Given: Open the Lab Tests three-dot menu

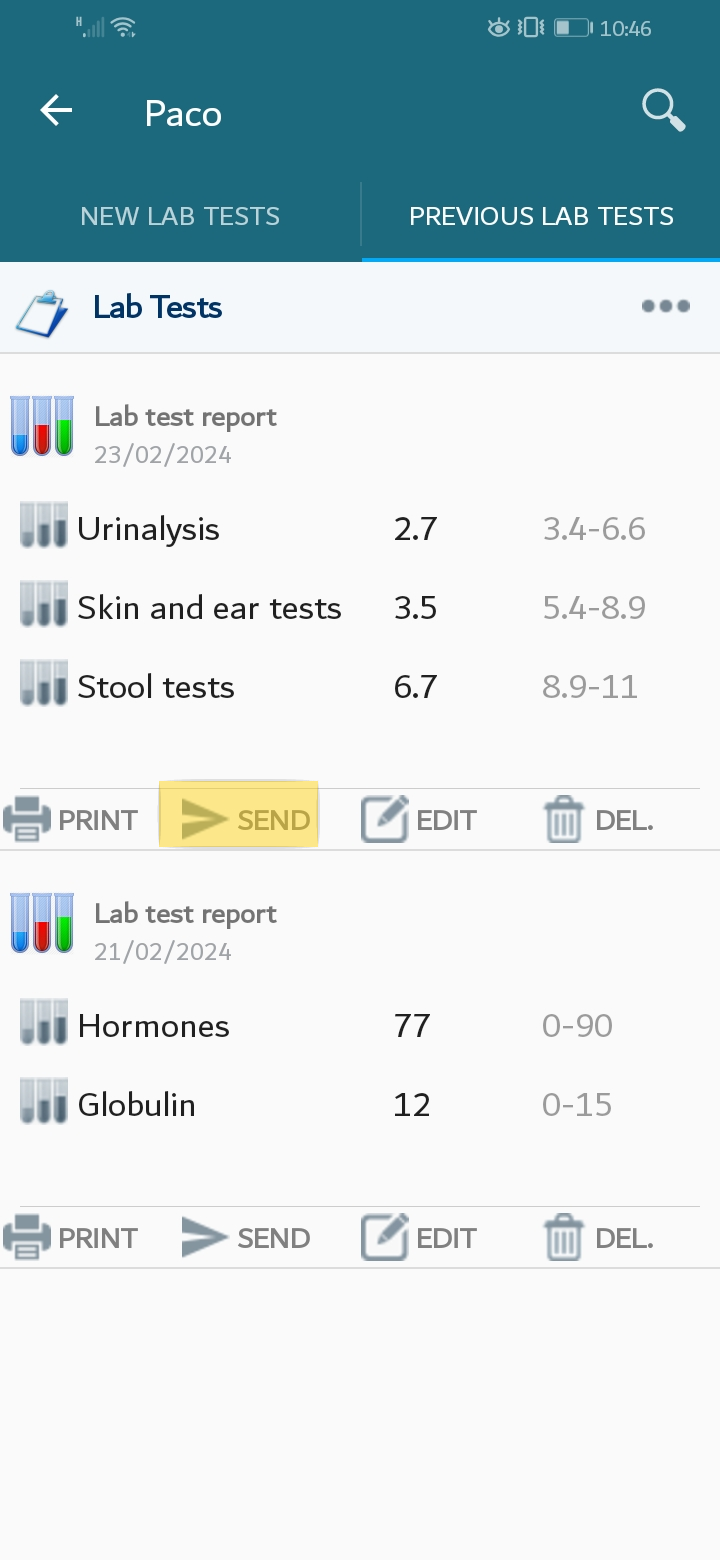Looking at the screenshot, I should click(x=666, y=306).
